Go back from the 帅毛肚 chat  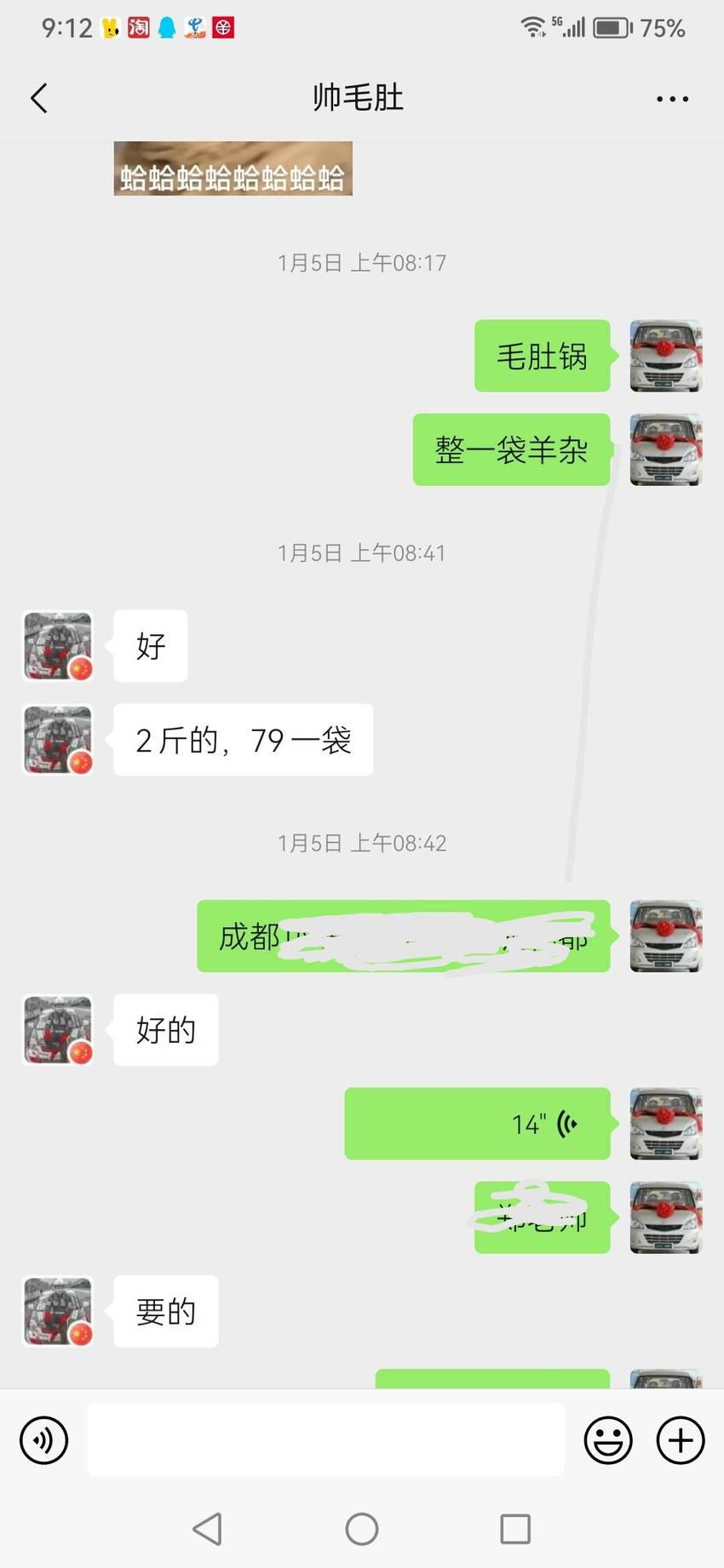pos(39,99)
